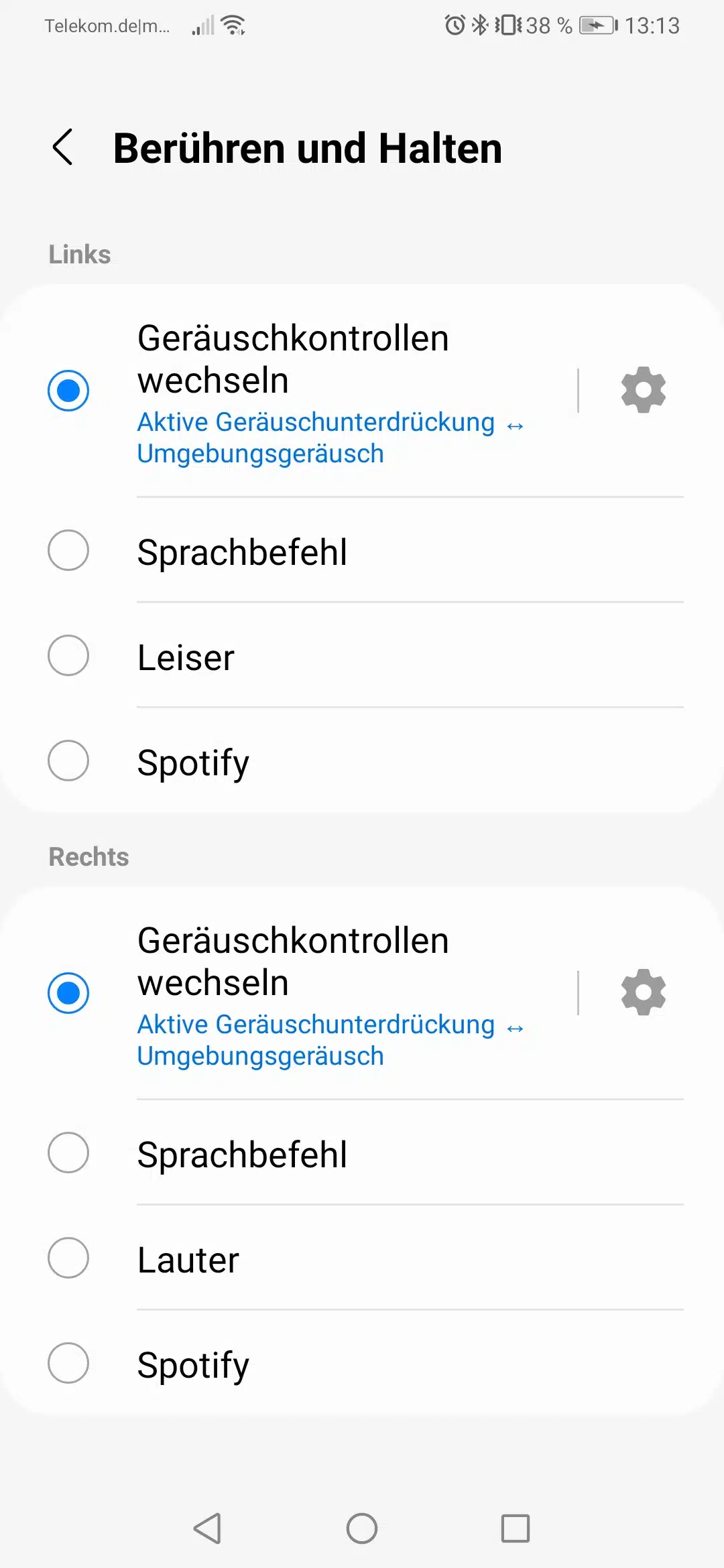Choose Sprachbefehl for the Links earbud
724x1568 pixels.
(x=68, y=551)
